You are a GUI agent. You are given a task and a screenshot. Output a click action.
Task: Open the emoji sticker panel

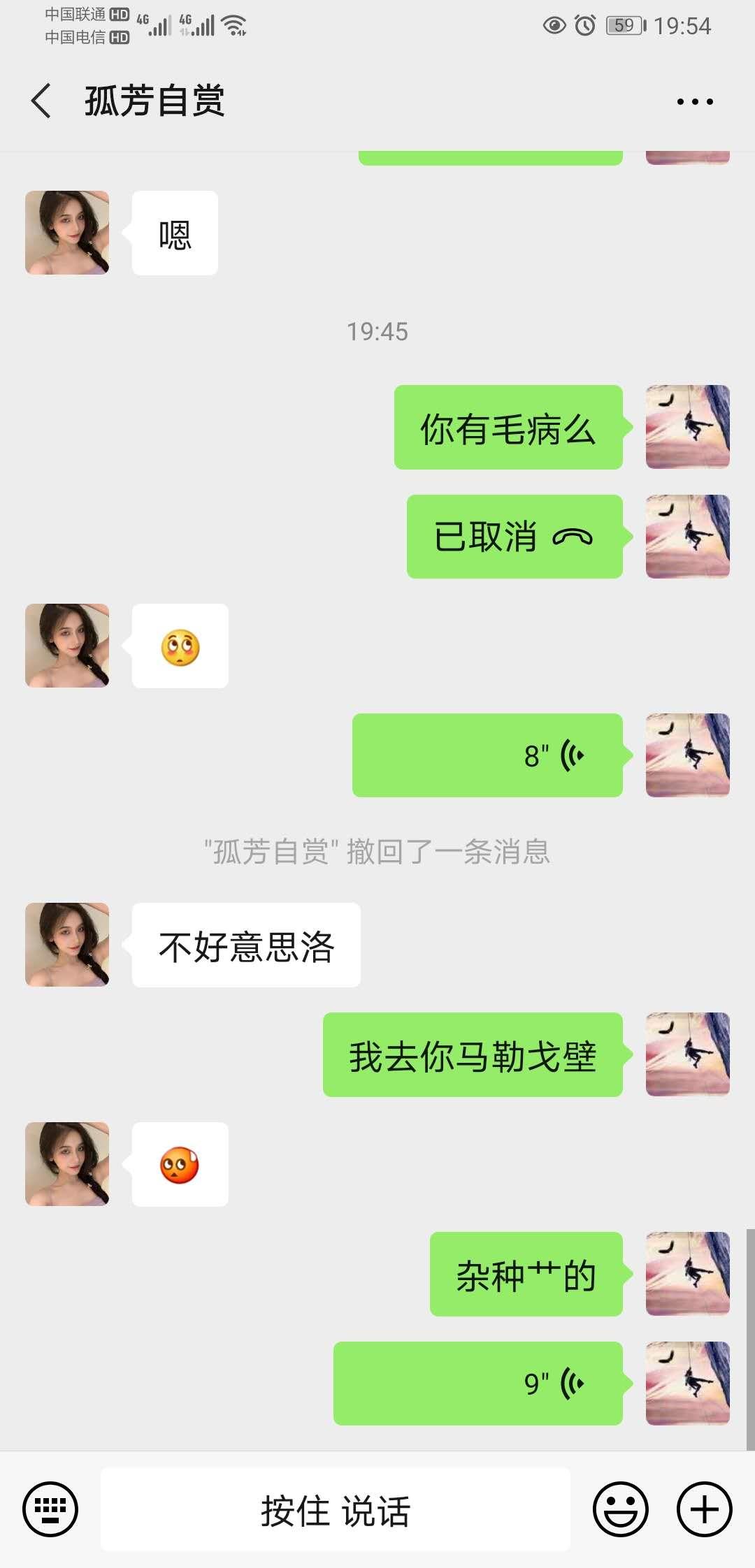coord(621,1509)
